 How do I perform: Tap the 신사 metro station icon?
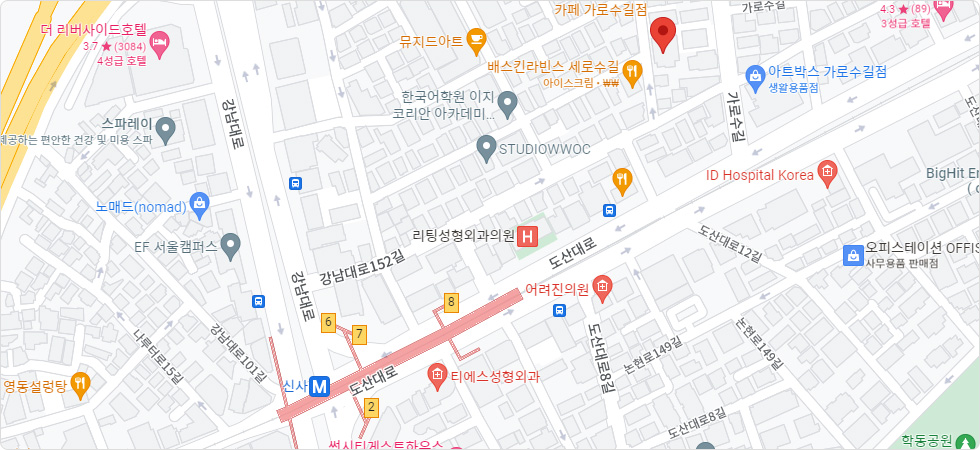tap(320, 386)
